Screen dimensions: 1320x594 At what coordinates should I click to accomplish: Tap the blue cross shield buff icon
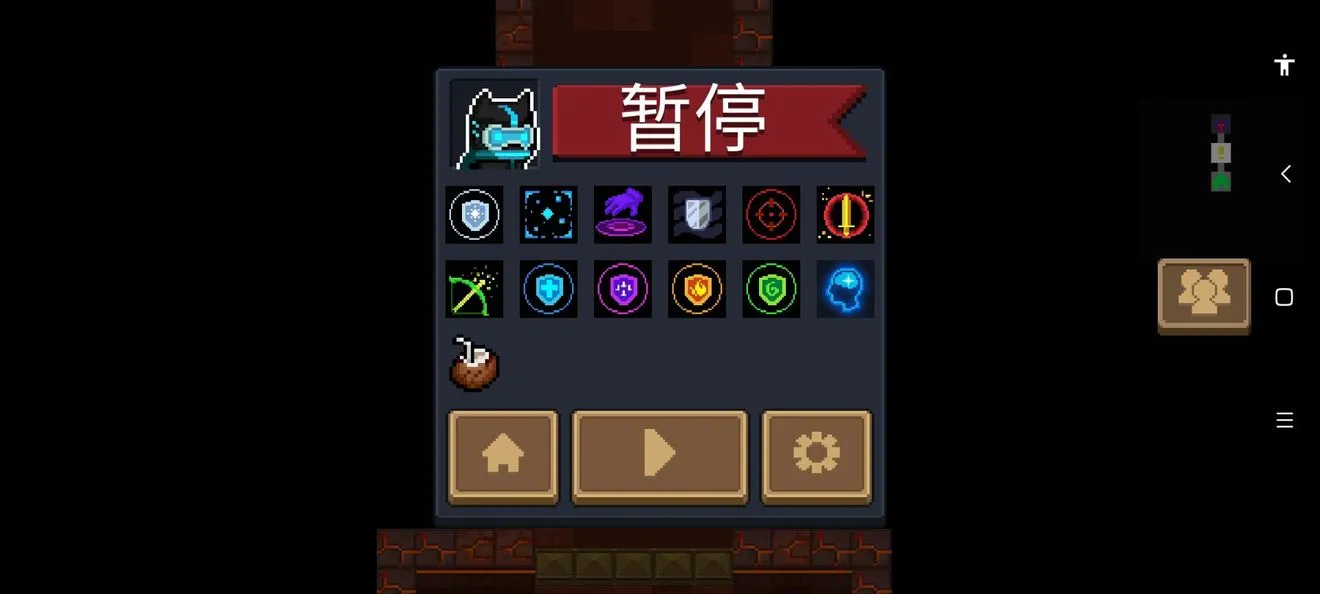pyautogui.click(x=548, y=289)
